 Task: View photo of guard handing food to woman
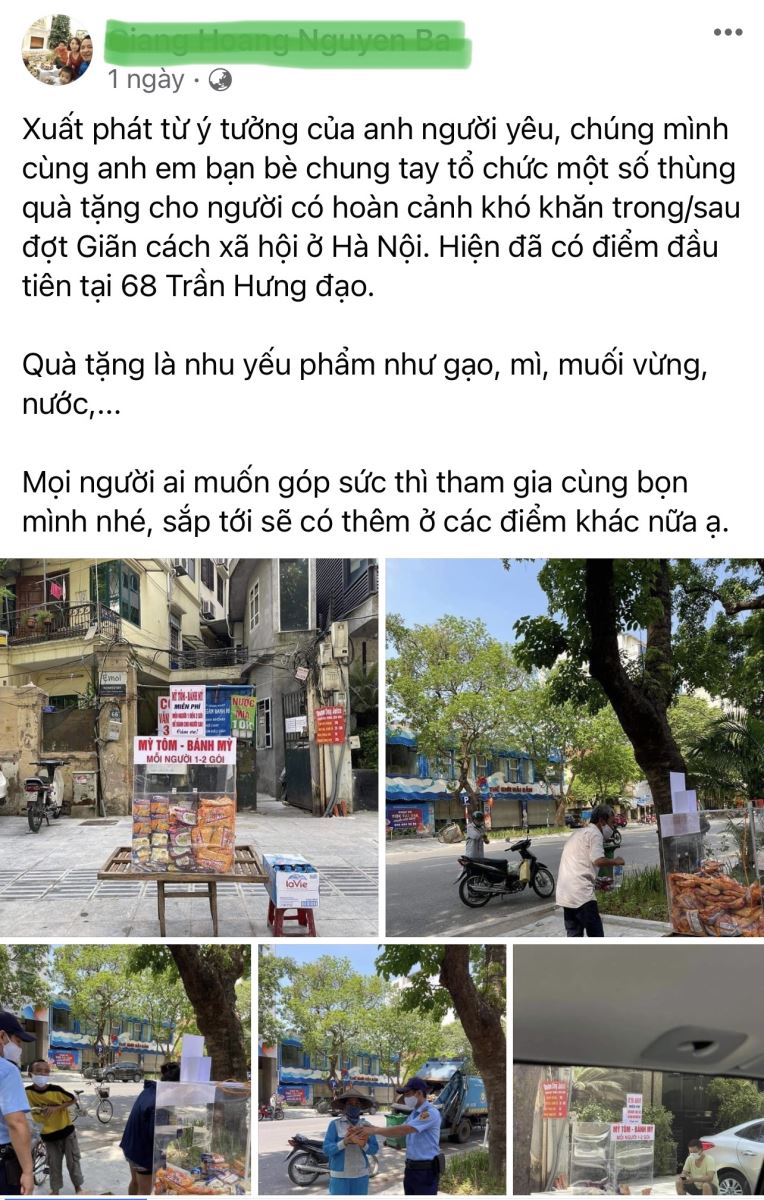382,1070
